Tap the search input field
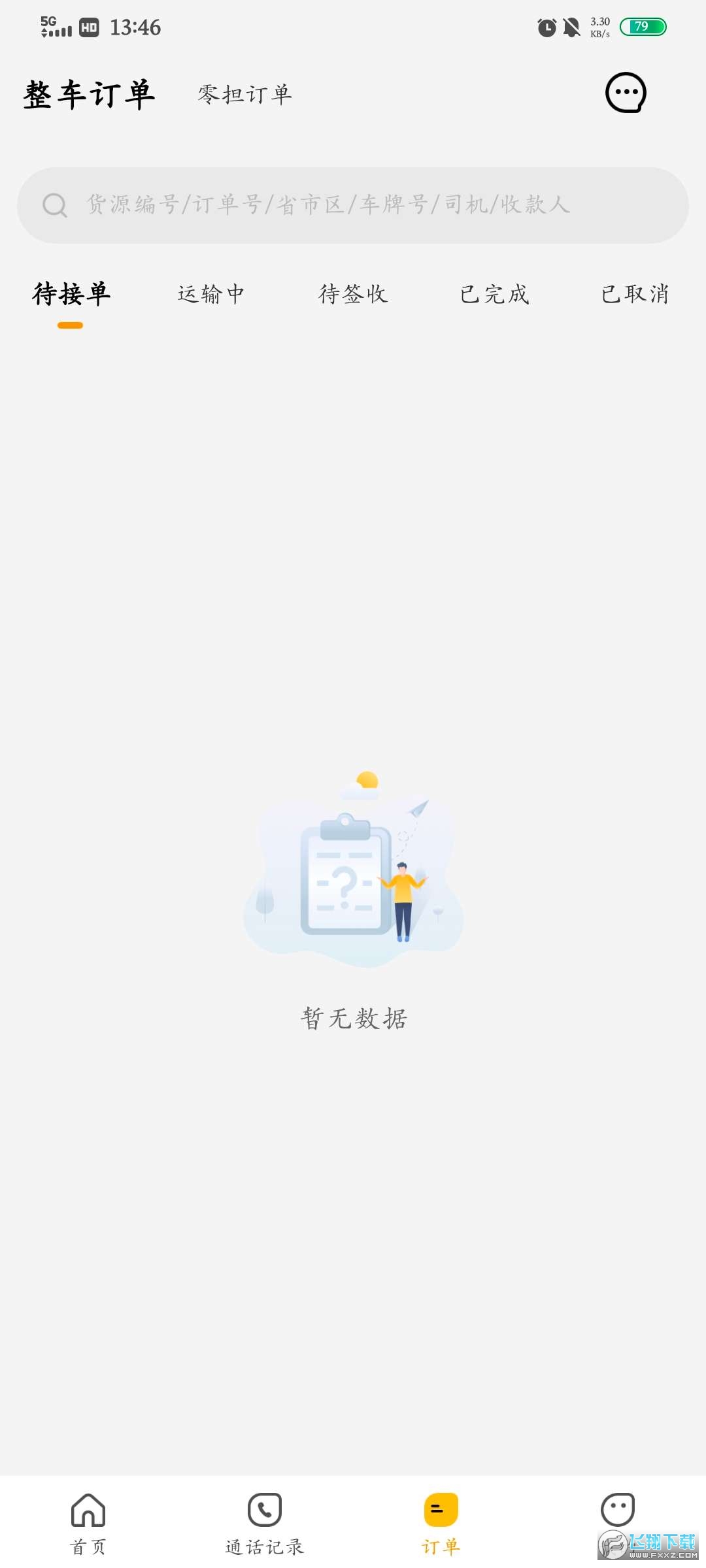The height and width of the screenshot is (1568, 706). 353,206
